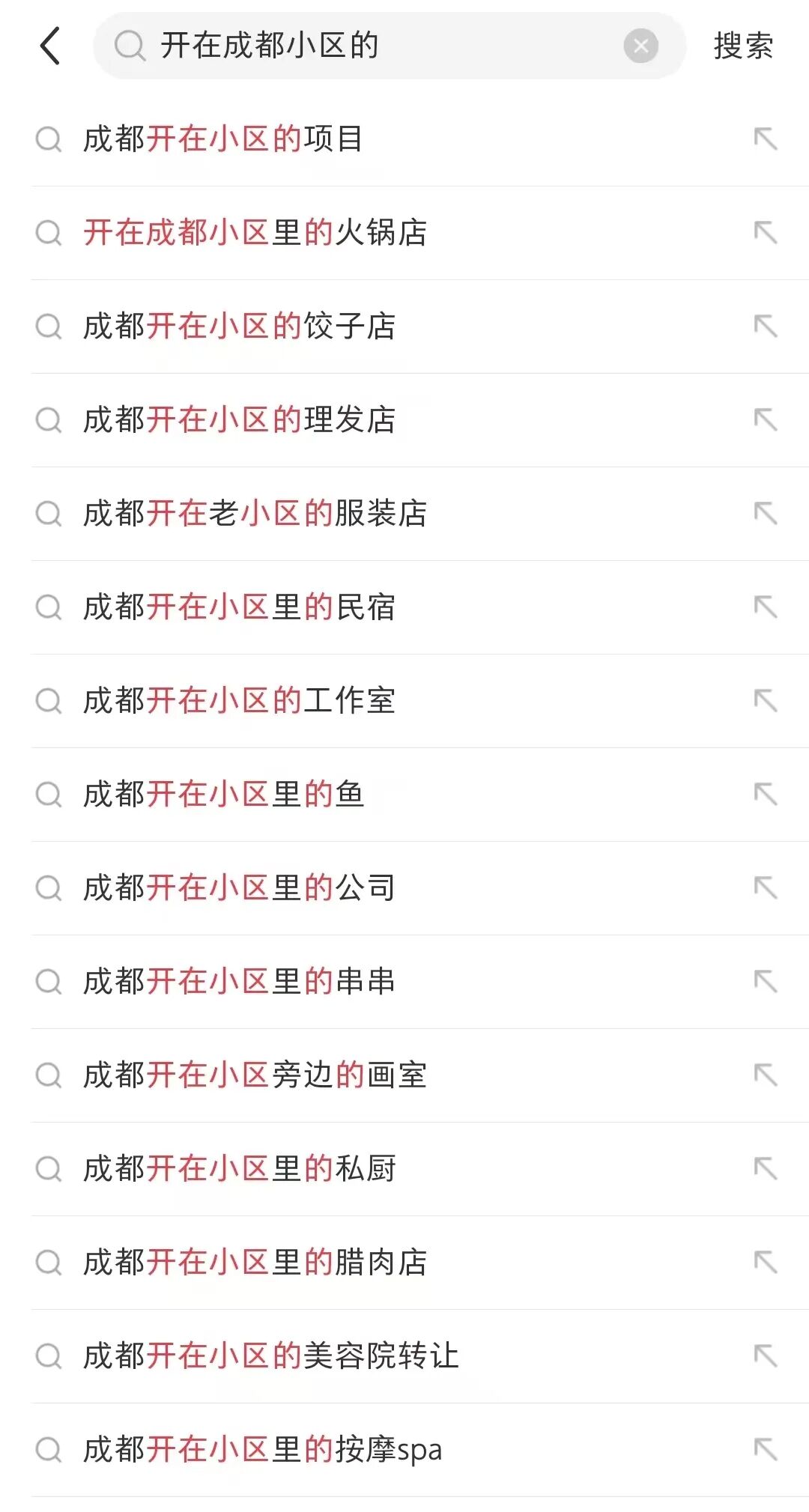Choose suggestion 成都开在小区里的公司
The image size is (809, 1512).
coord(239,888)
